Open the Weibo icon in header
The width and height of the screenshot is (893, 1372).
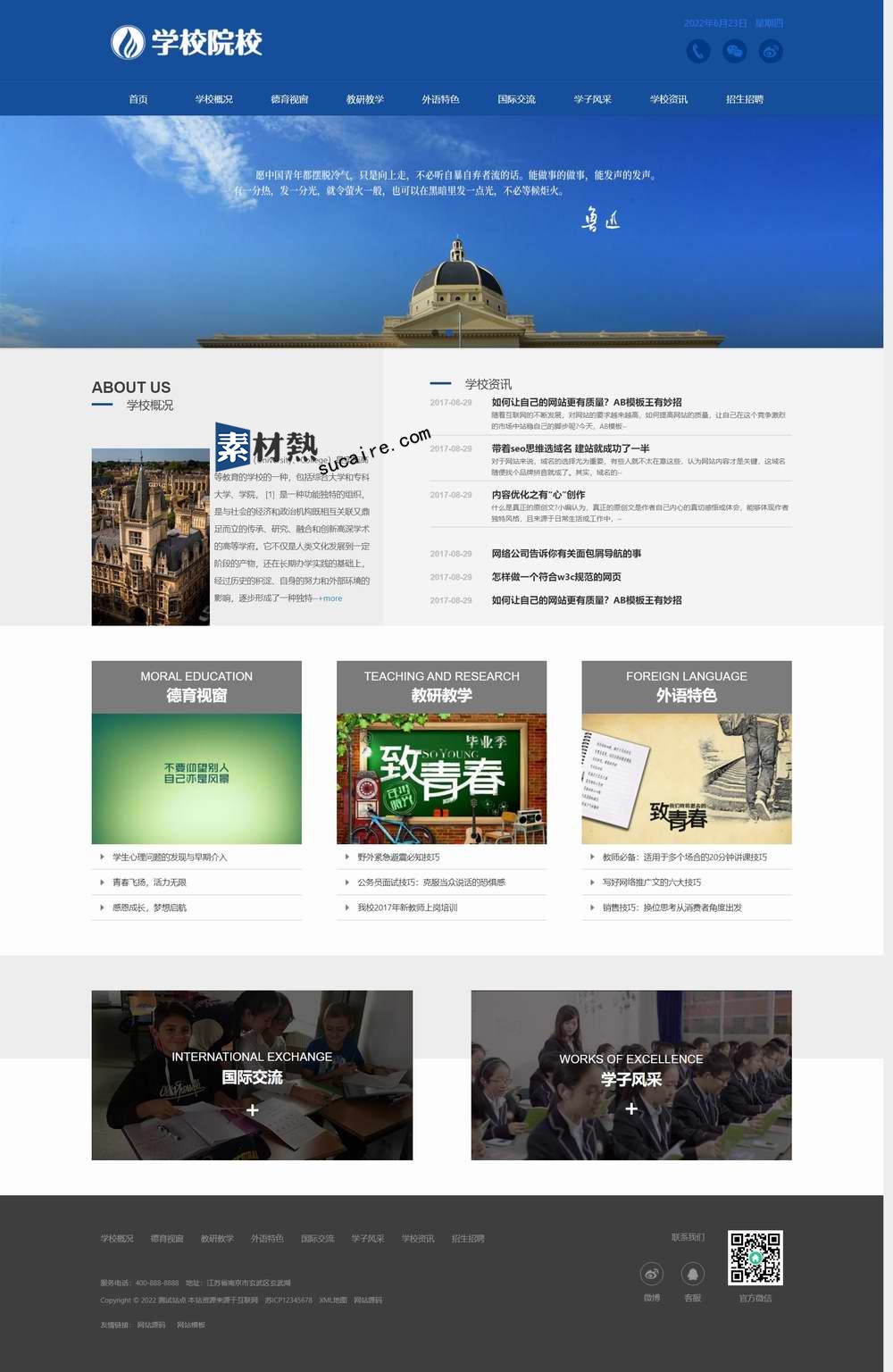click(771, 51)
